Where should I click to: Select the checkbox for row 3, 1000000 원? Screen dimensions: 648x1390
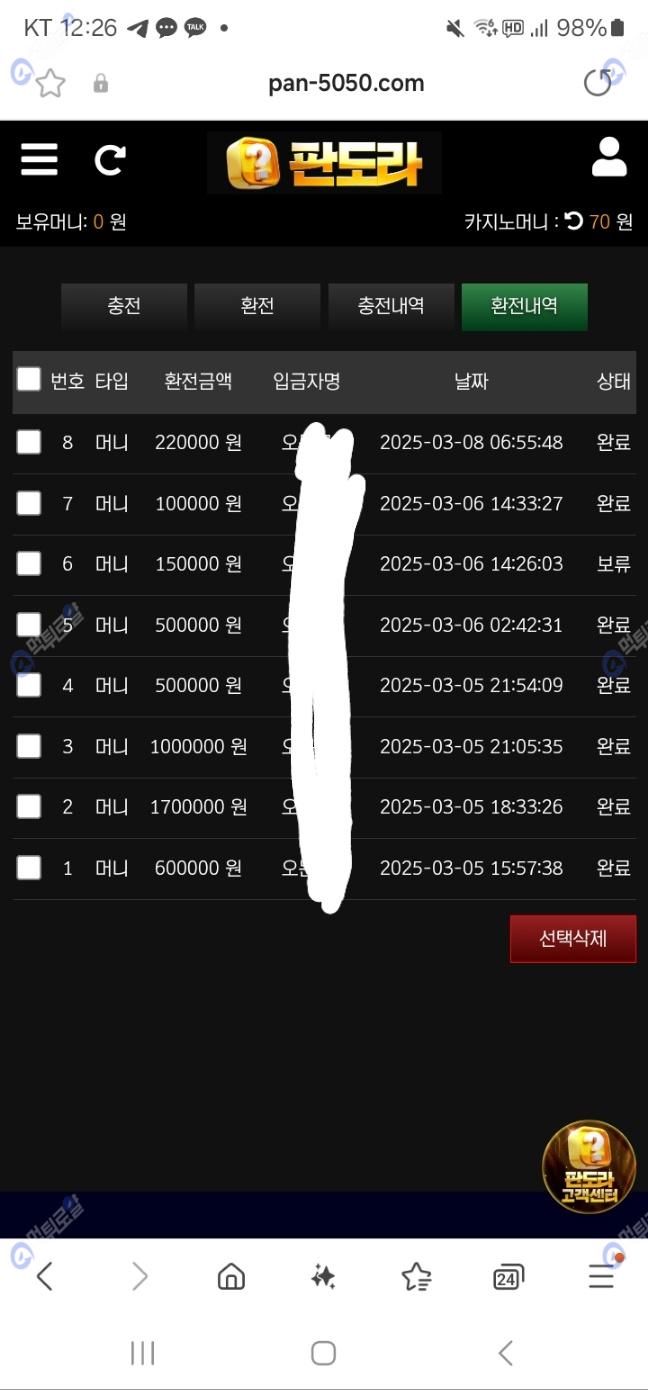tap(29, 746)
